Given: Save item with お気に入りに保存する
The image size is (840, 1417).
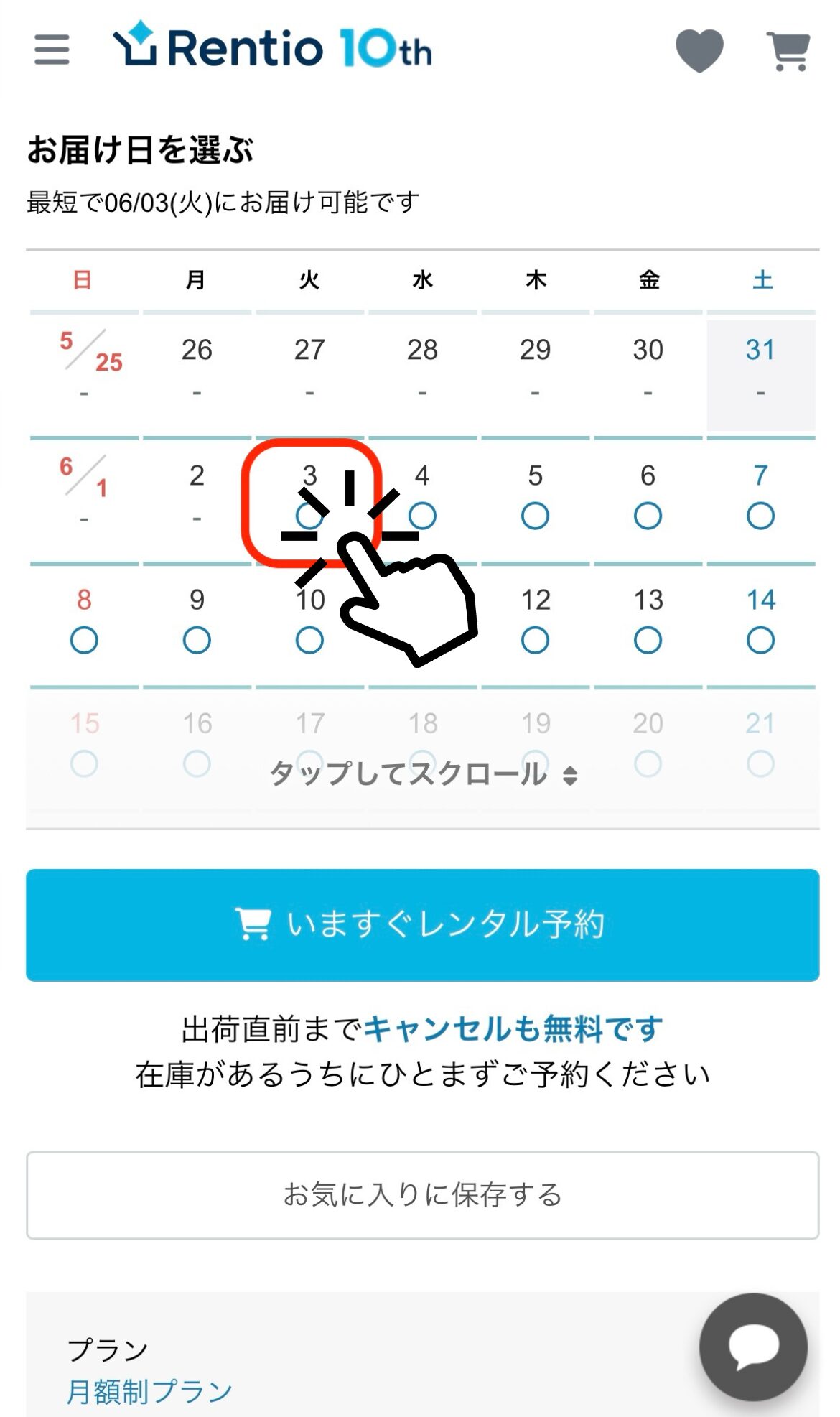Looking at the screenshot, I should (x=422, y=1194).
